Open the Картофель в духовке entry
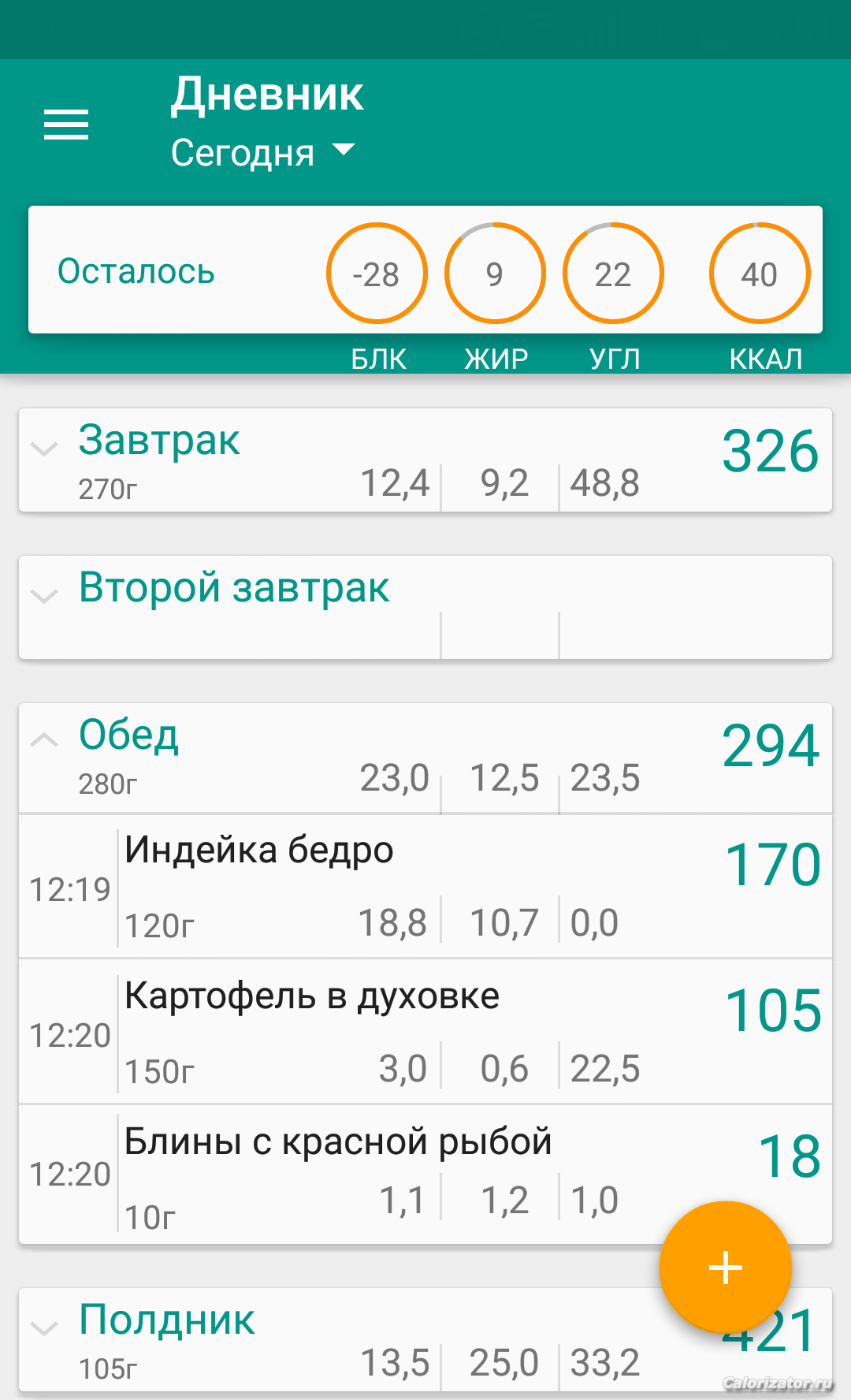 [425, 1031]
